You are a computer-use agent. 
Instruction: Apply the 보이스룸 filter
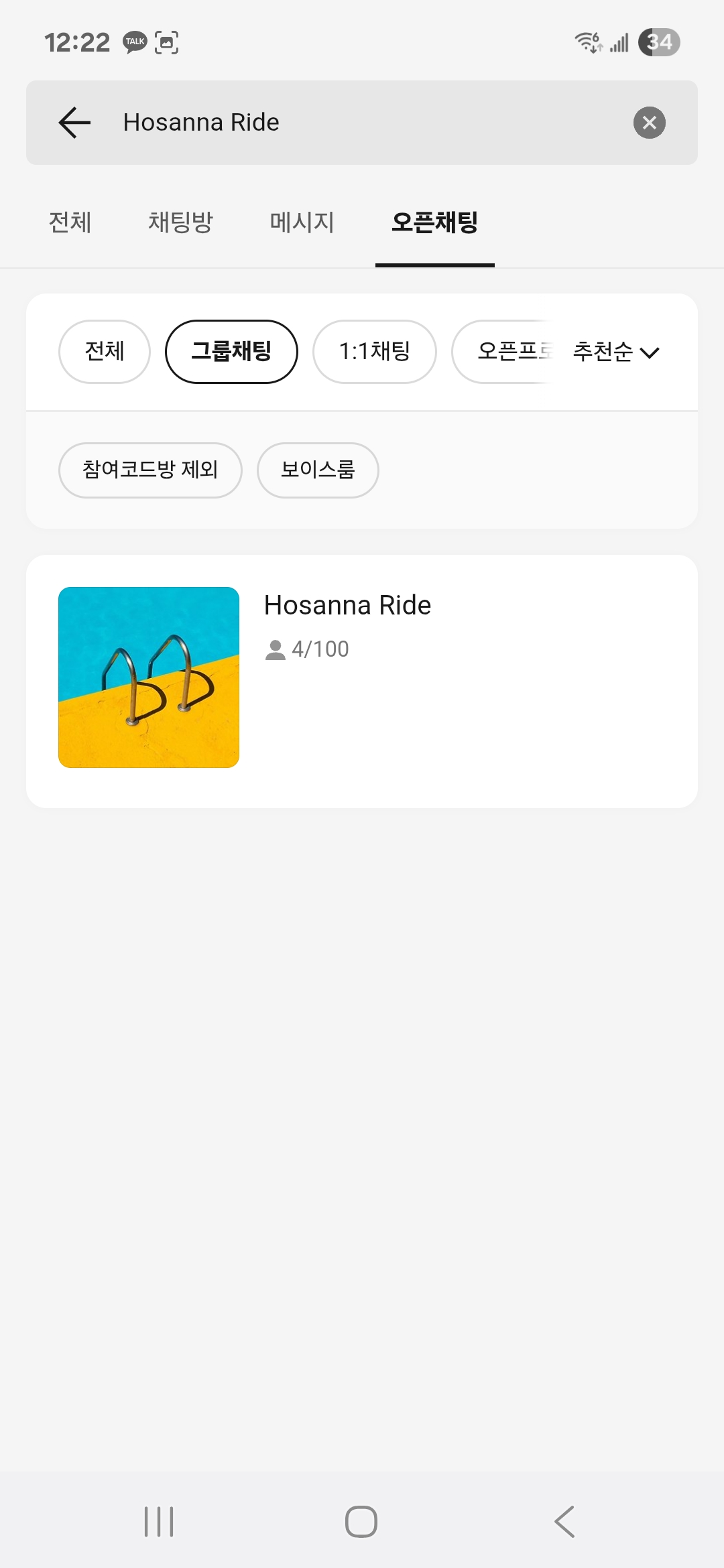pyautogui.click(x=318, y=470)
